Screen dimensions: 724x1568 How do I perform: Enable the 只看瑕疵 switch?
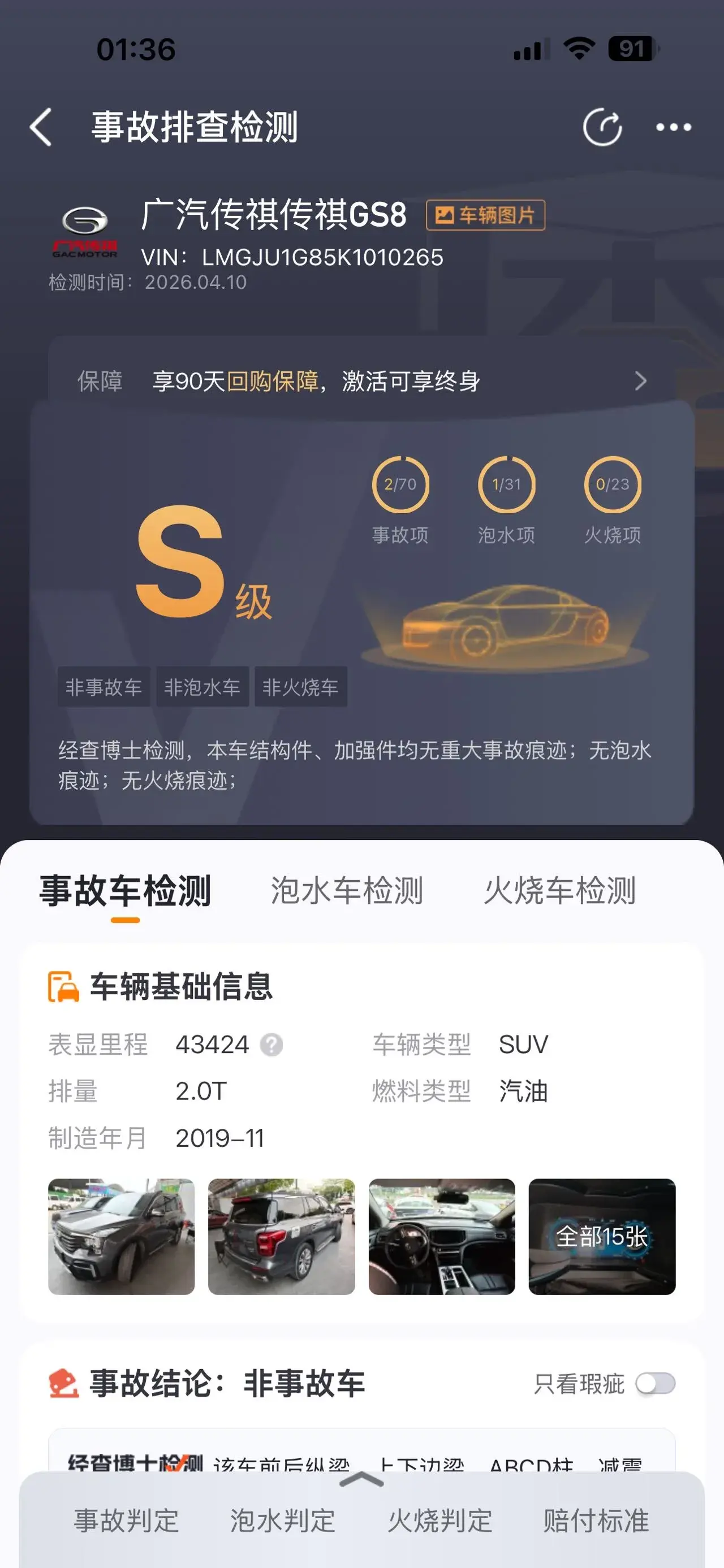coord(655,1384)
